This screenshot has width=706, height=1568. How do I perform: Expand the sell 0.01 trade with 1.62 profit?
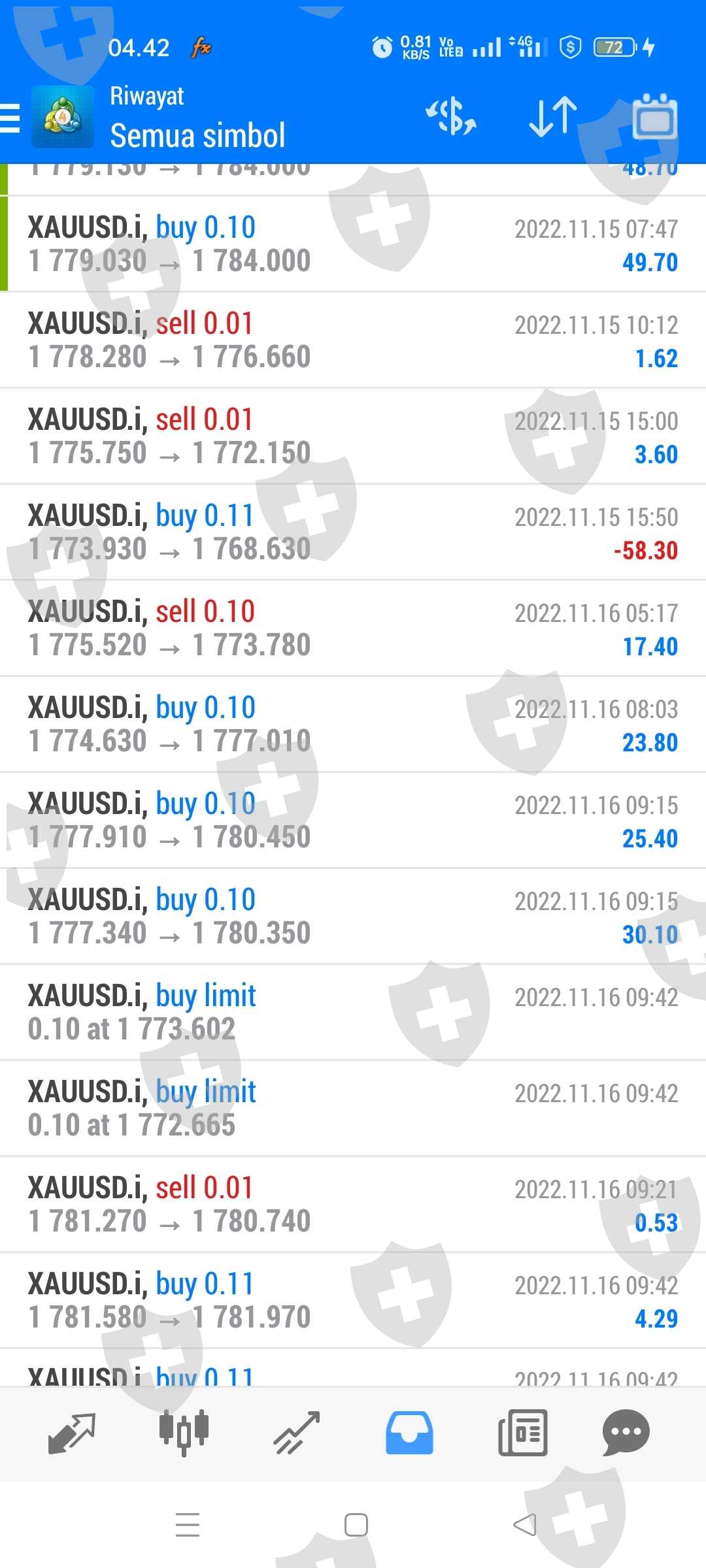(x=353, y=340)
